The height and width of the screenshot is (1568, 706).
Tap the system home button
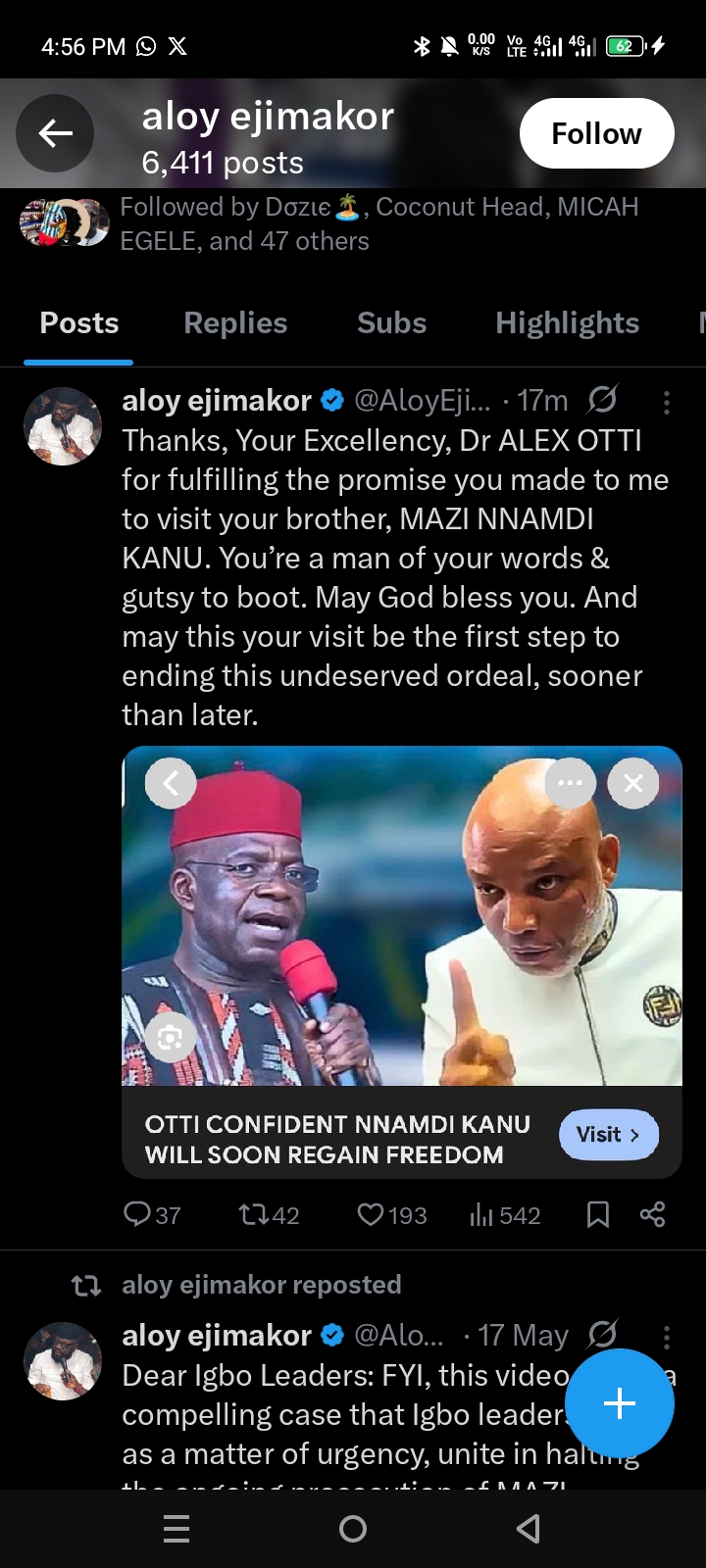[x=352, y=1529]
